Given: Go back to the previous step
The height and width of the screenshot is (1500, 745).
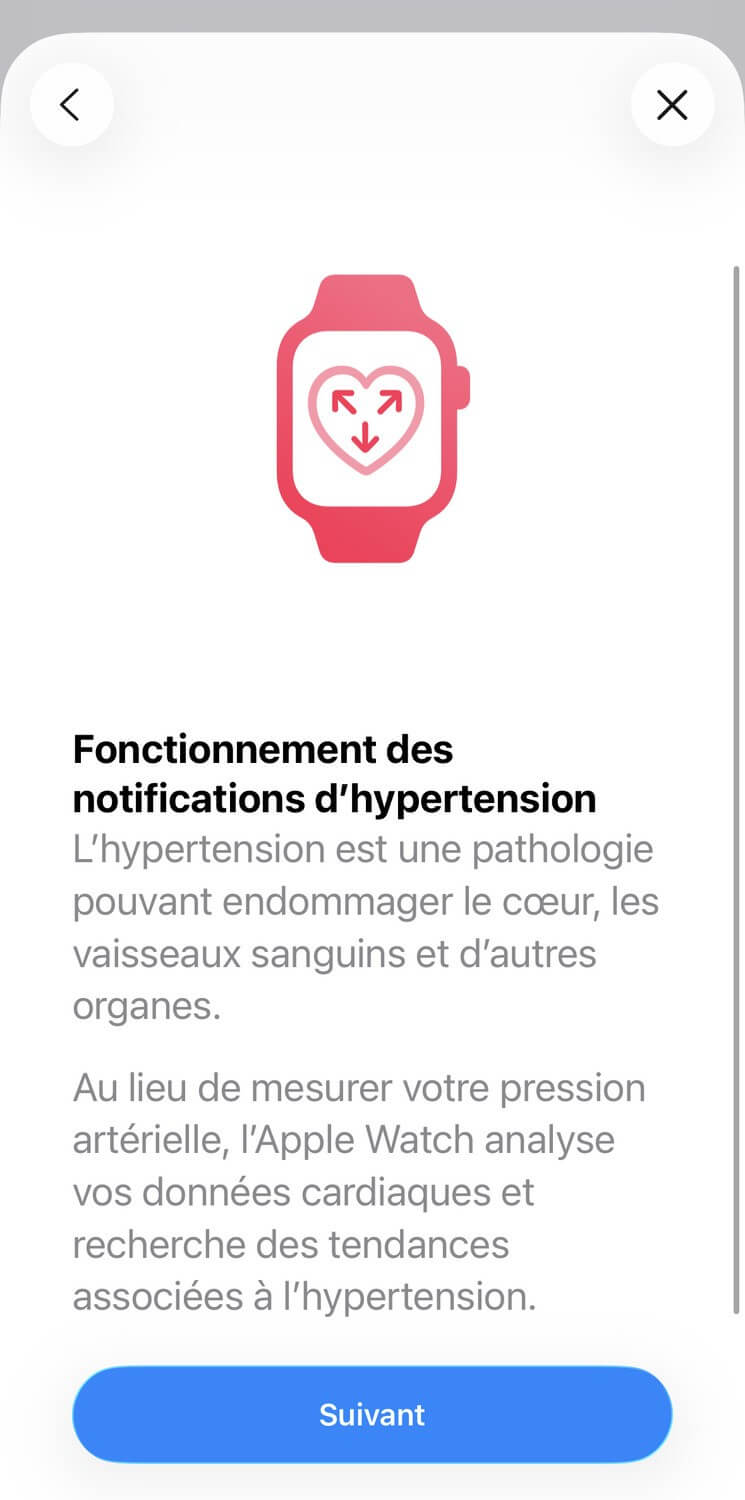Looking at the screenshot, I should (71, 104).
